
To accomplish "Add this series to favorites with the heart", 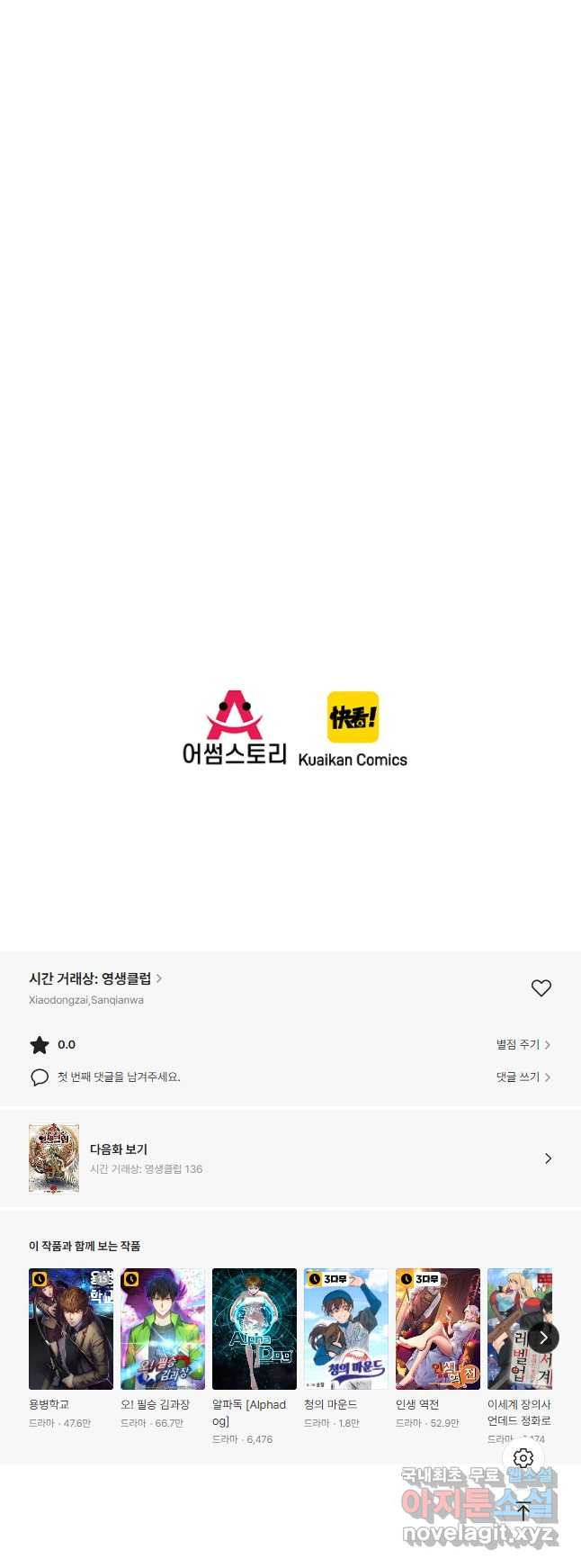I will (541, 987).
